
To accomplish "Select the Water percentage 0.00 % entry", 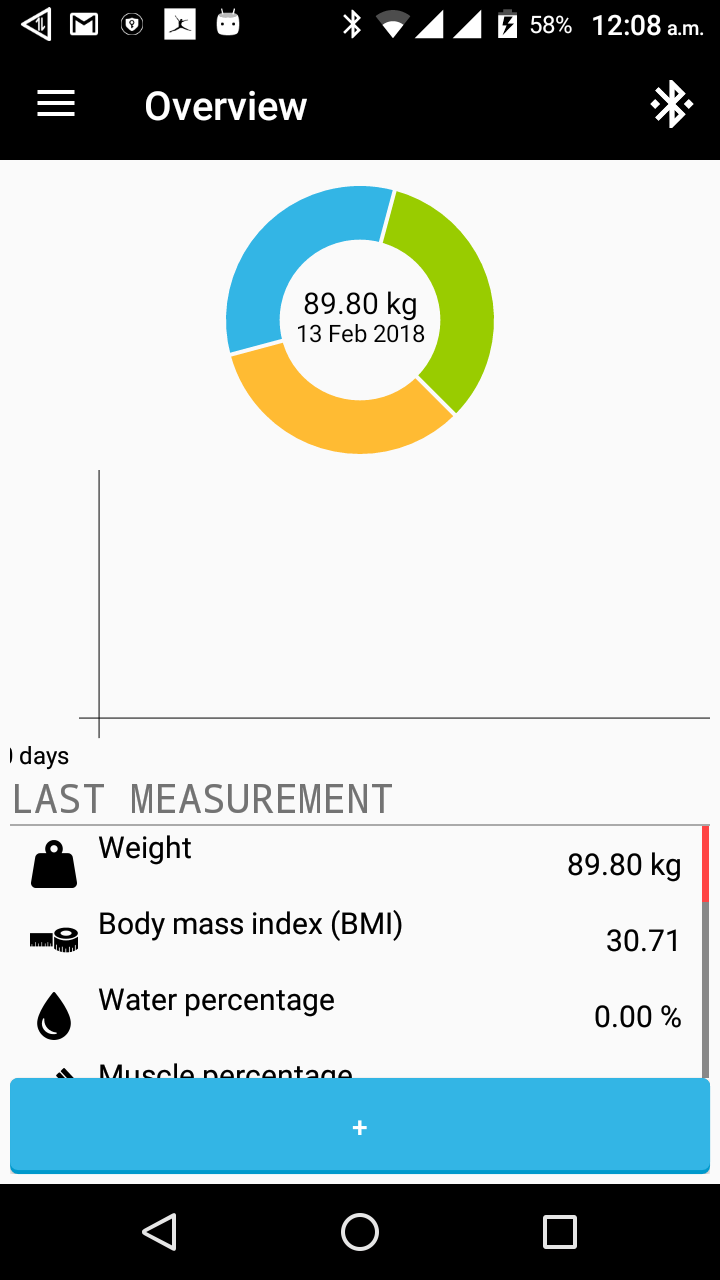I will coord(637,1016).
